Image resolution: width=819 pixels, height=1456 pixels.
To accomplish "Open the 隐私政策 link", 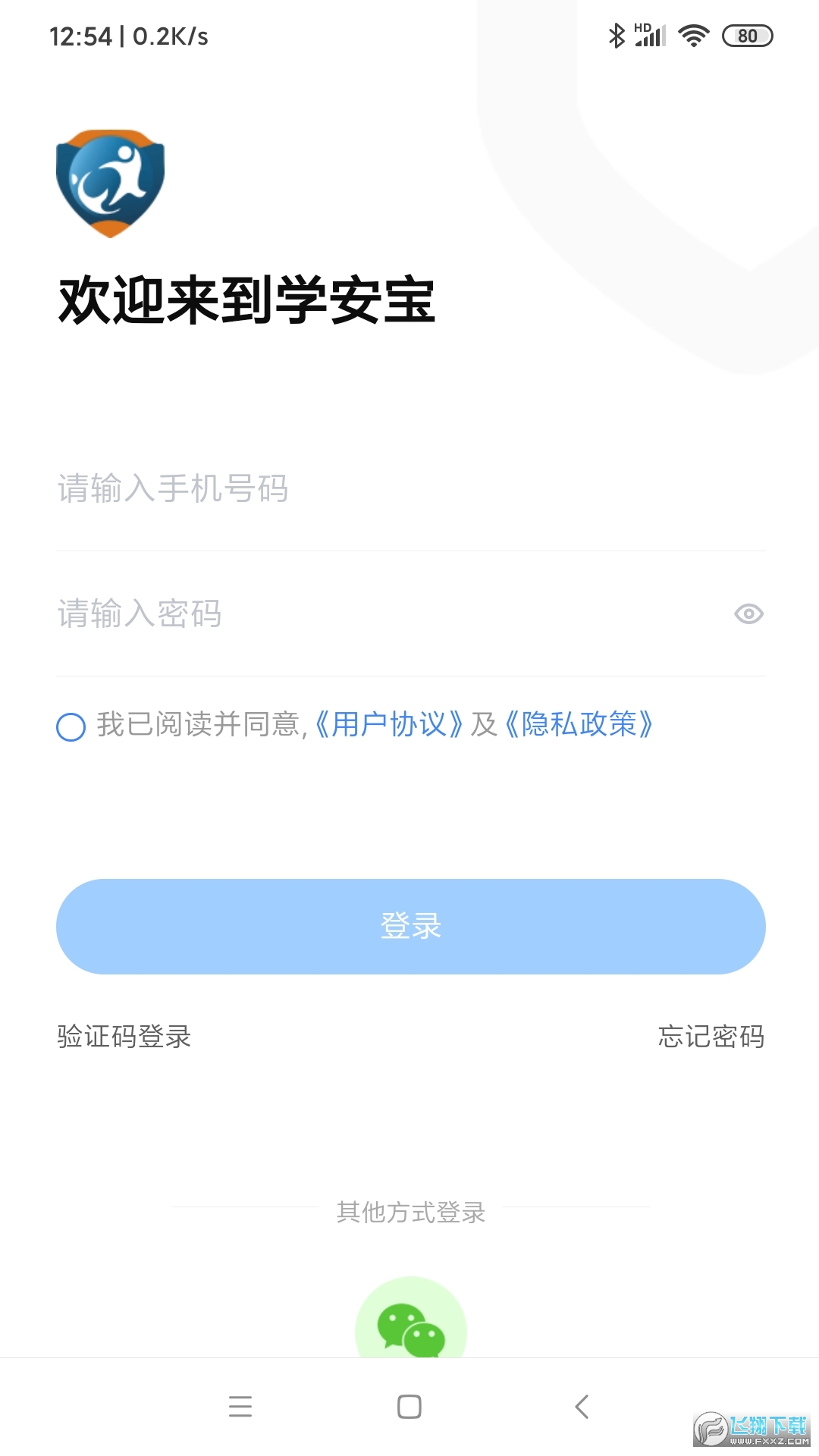I will (x=579, y=724).
